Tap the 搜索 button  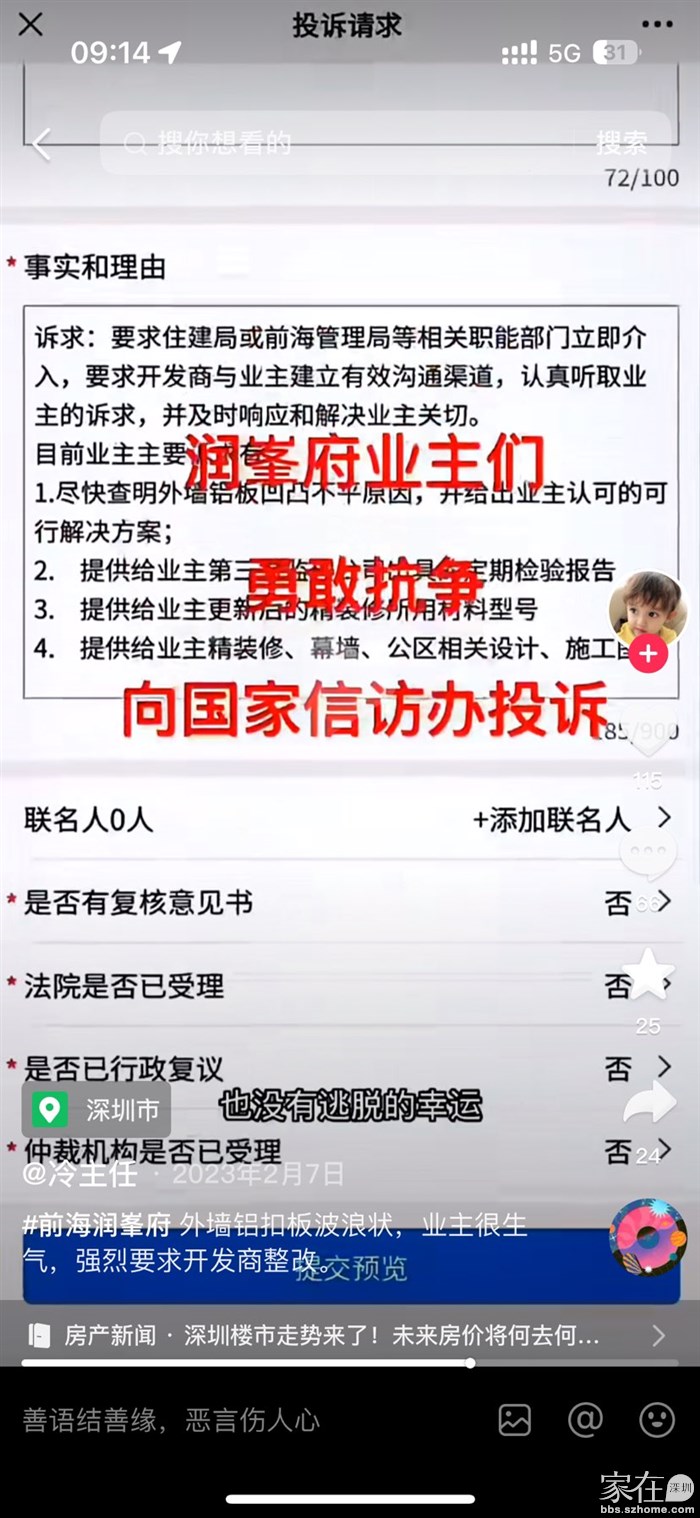[621, 144]
